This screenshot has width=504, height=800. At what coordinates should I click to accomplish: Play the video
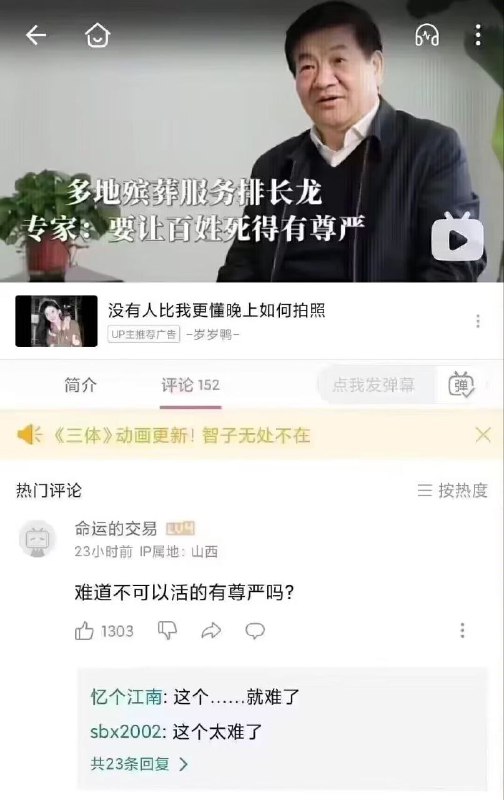click(x=458, y=238)
